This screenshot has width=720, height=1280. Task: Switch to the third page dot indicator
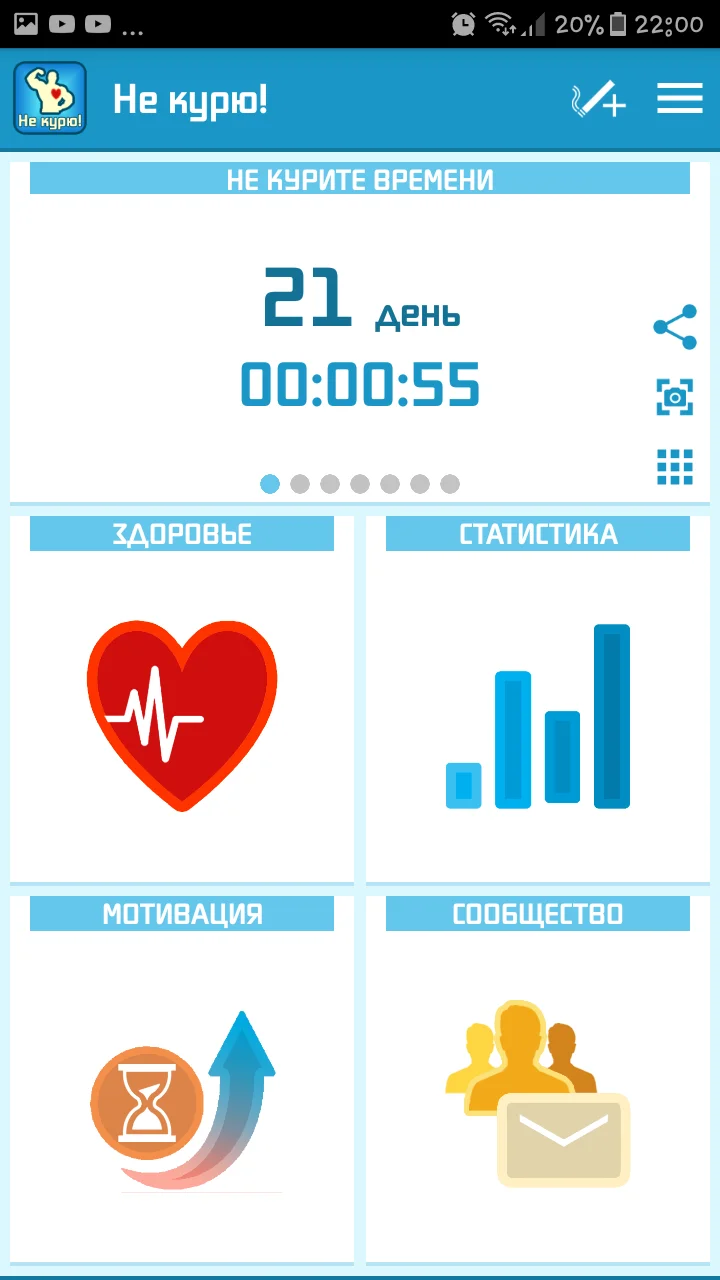(329, 483)
